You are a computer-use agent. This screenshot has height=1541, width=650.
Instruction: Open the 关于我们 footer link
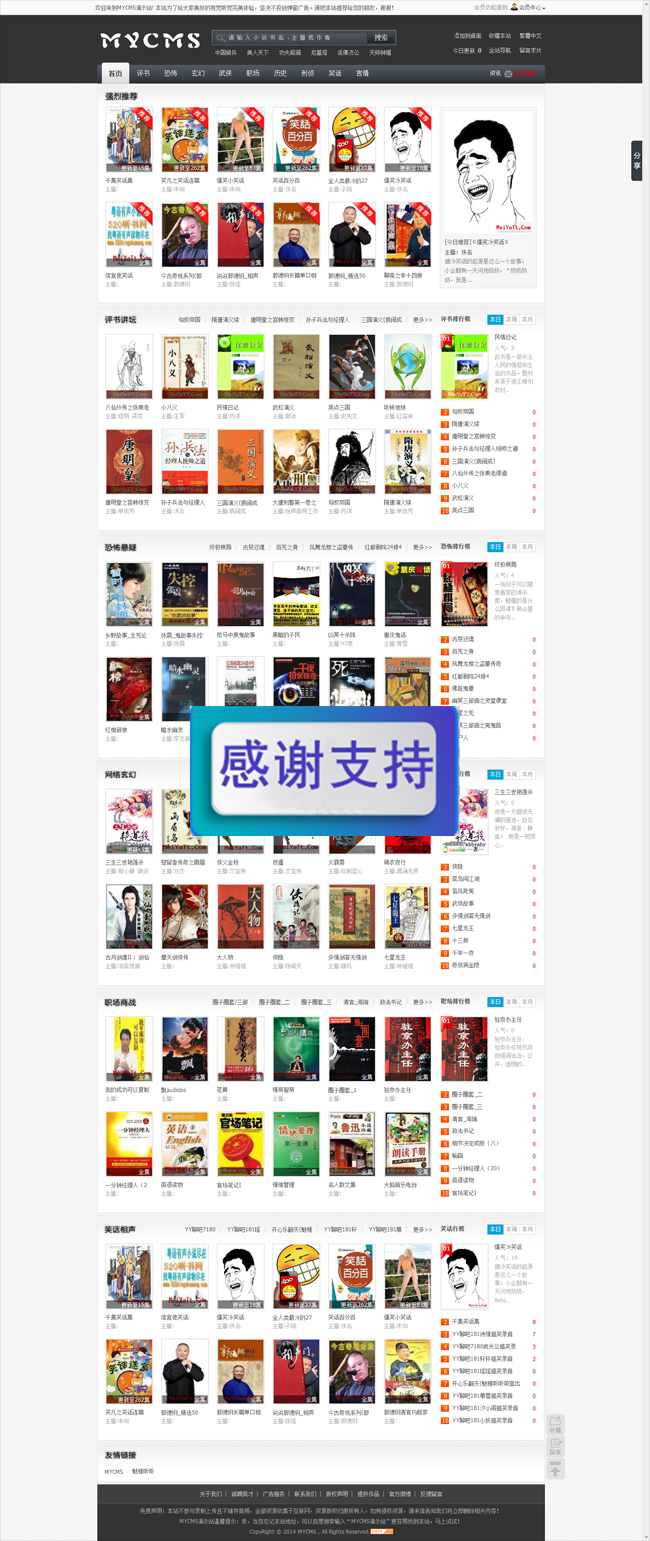tap(209, 1494)
